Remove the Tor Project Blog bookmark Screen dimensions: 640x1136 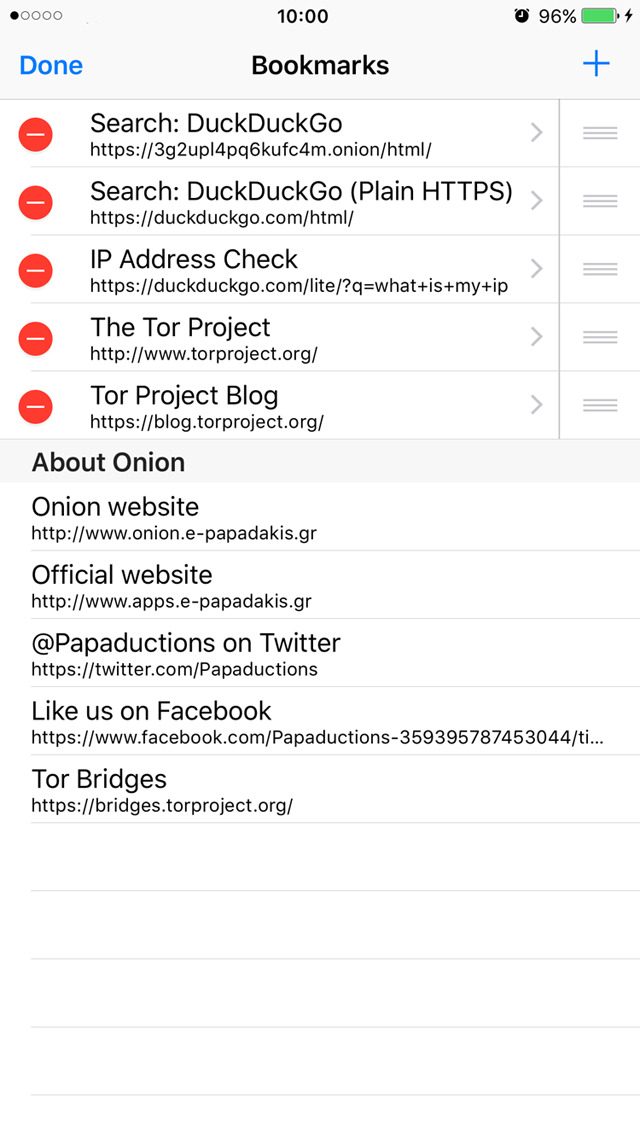[x=35, y=406]
